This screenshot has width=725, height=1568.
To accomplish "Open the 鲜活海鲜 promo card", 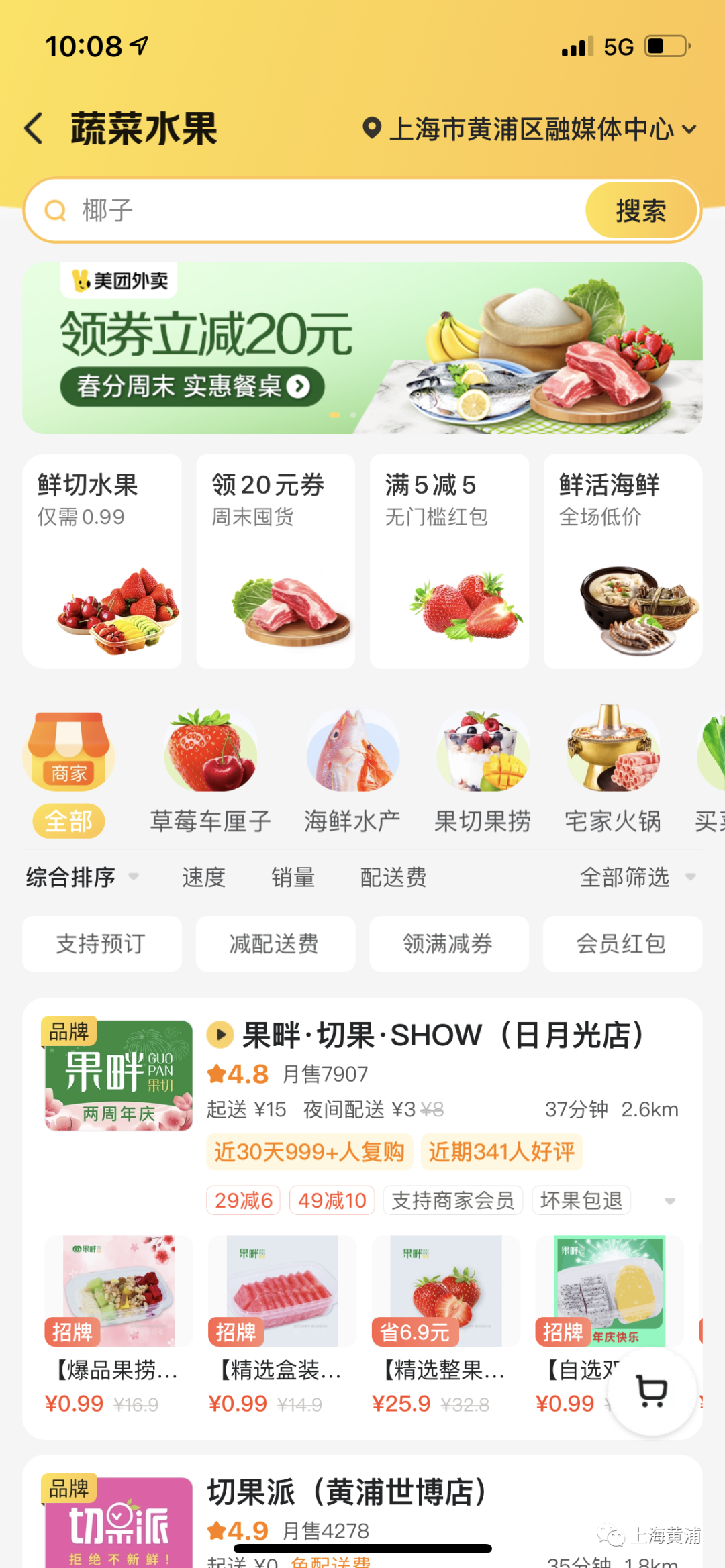I will coord(622,561).
